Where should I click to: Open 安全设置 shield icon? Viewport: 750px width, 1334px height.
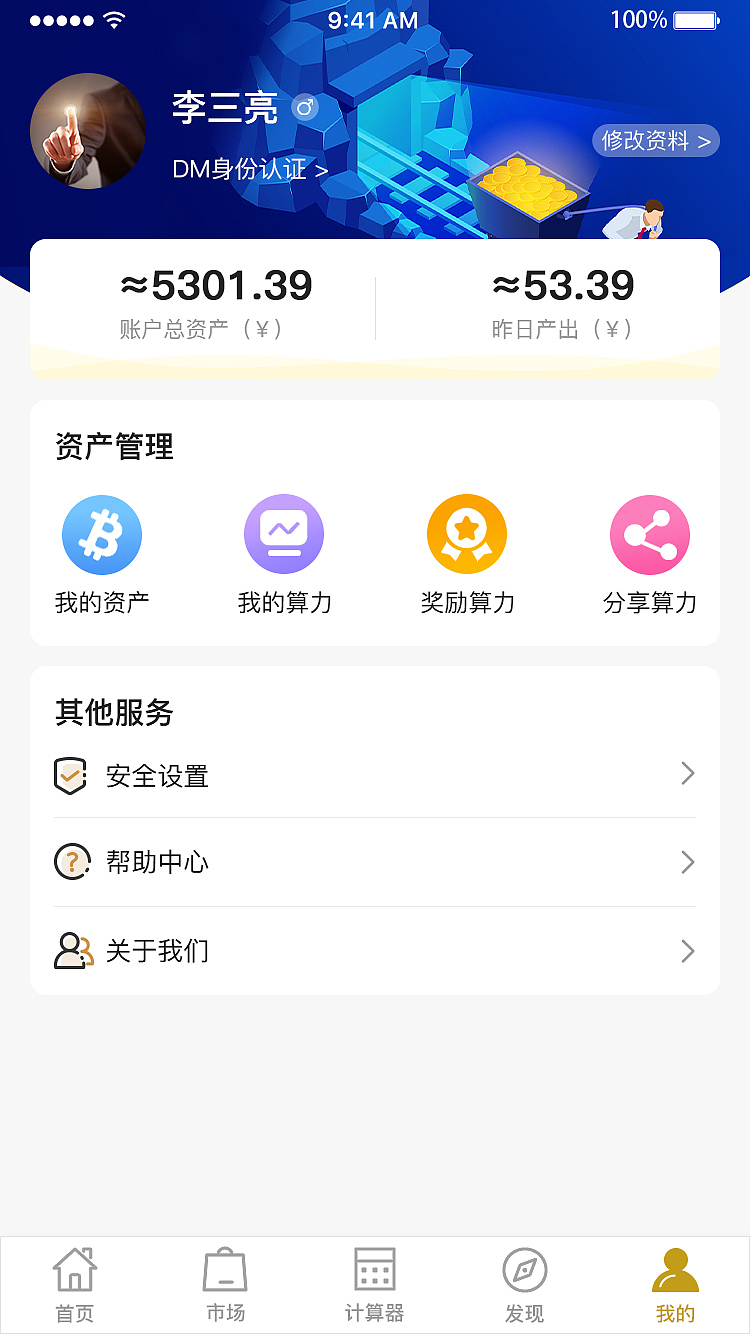(x=70, y=773)
